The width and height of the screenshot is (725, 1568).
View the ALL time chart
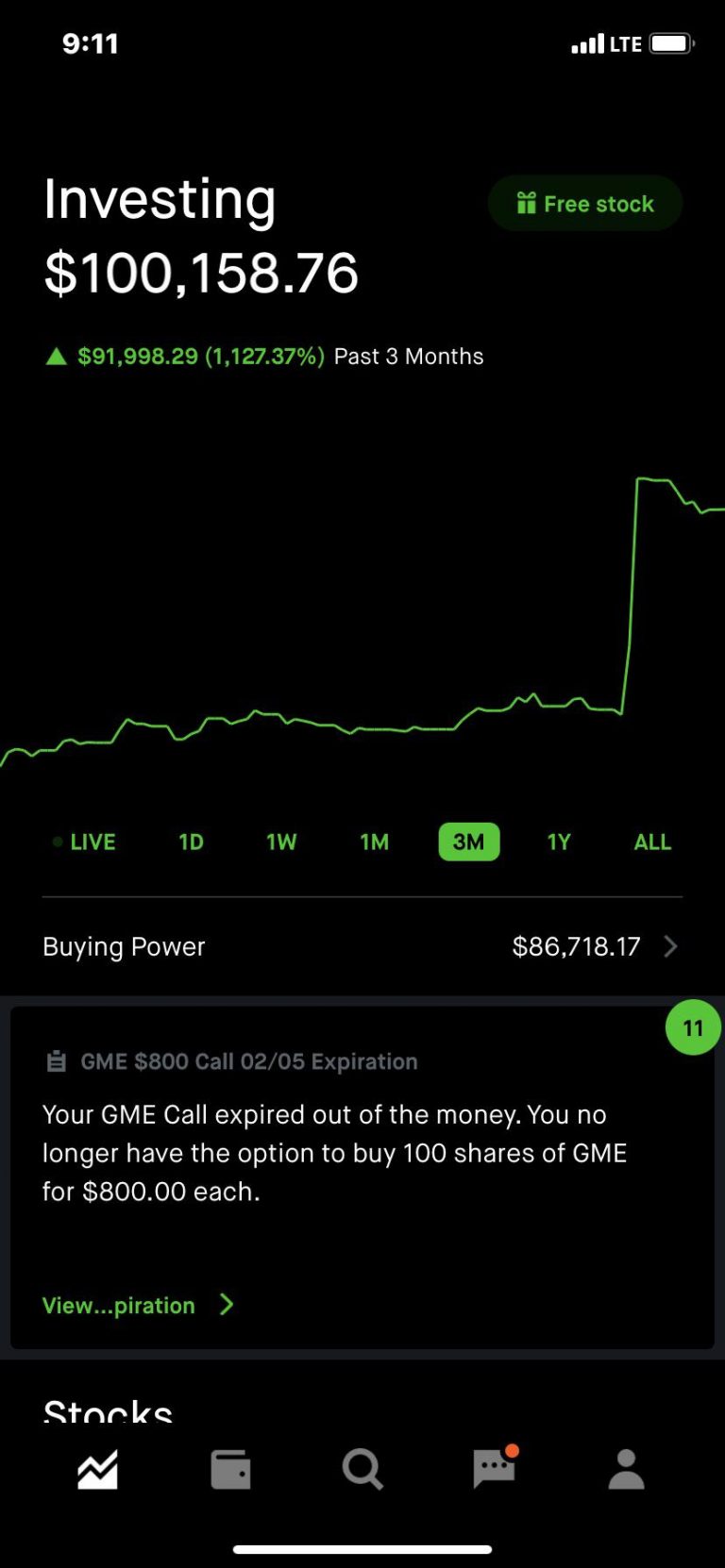652,842
